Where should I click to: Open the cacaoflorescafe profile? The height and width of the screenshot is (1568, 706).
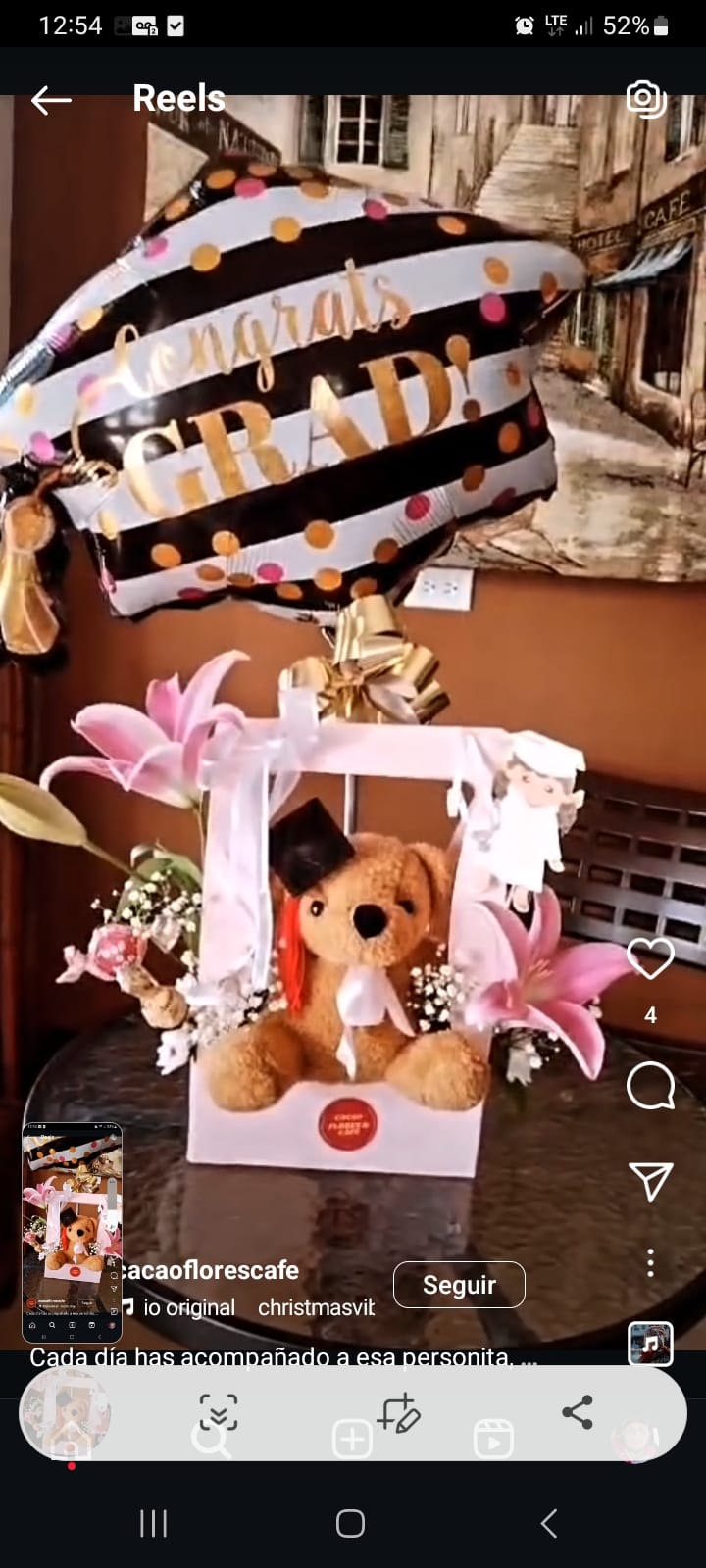tap(211, 1270)
